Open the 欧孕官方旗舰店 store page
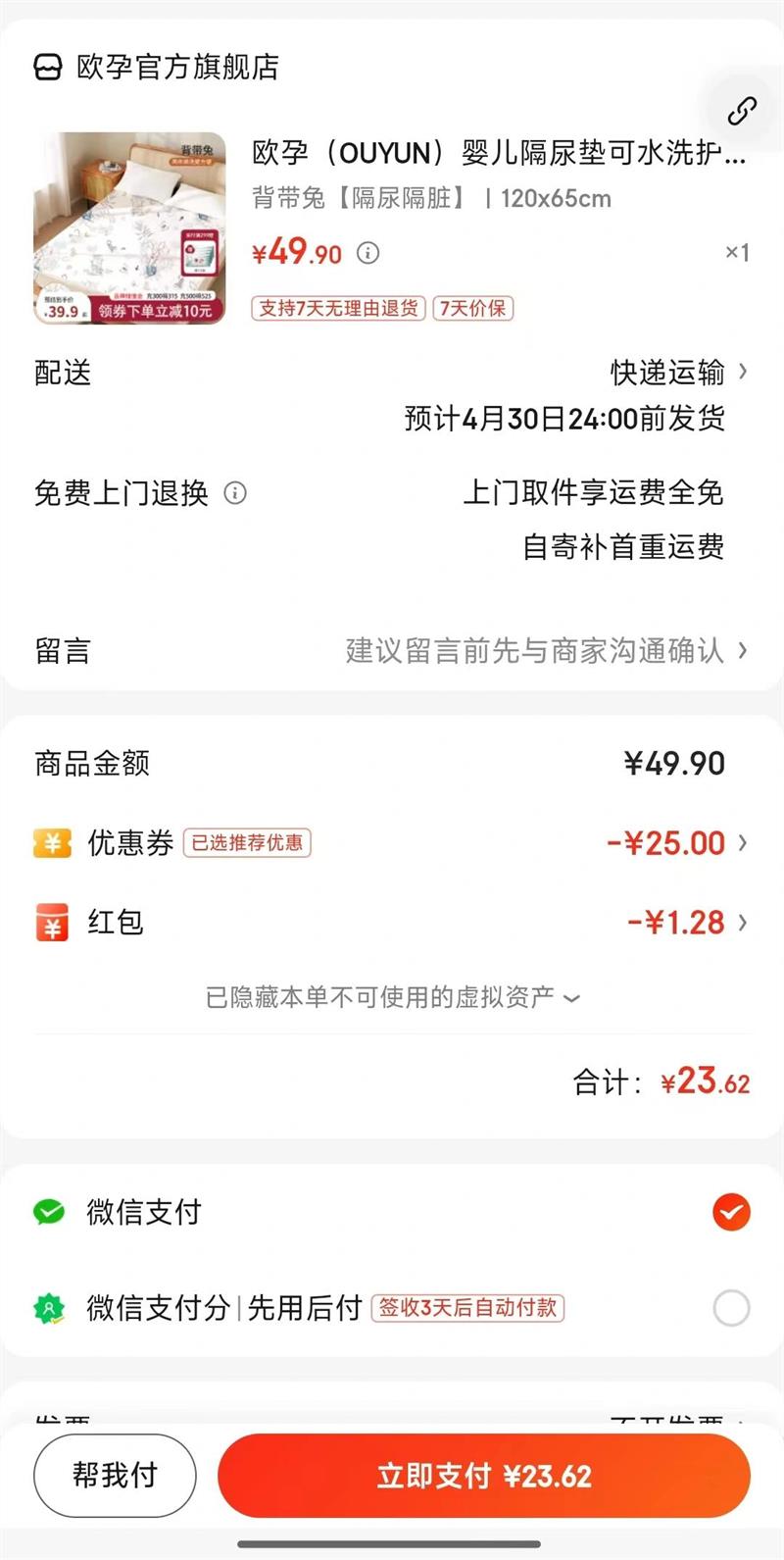The width and height of the screenshot is (784, 1560). 157,67
